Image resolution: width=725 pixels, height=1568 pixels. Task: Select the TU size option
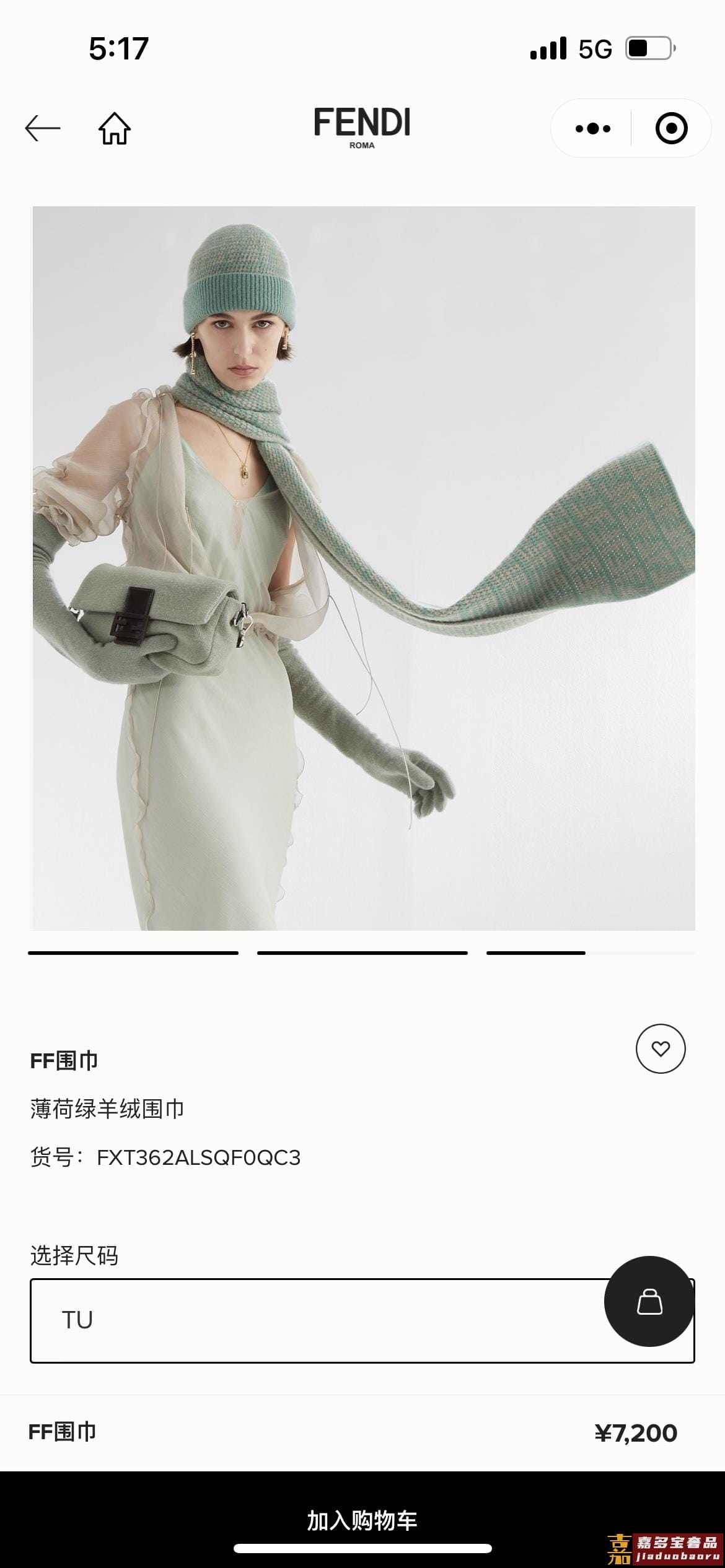tap(310, 1320)
